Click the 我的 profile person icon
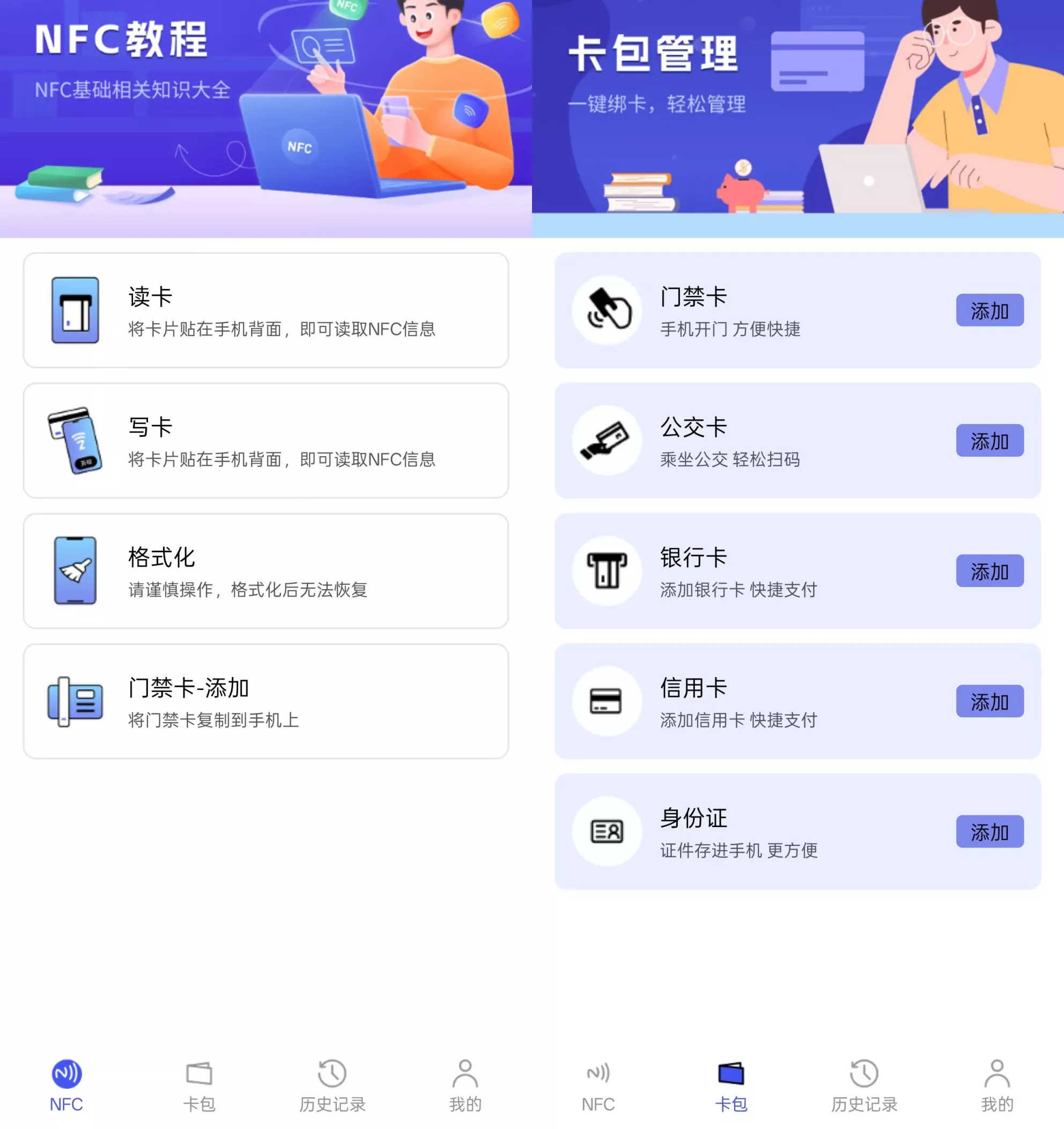1064x1129 pixels. pos(466,1073)
